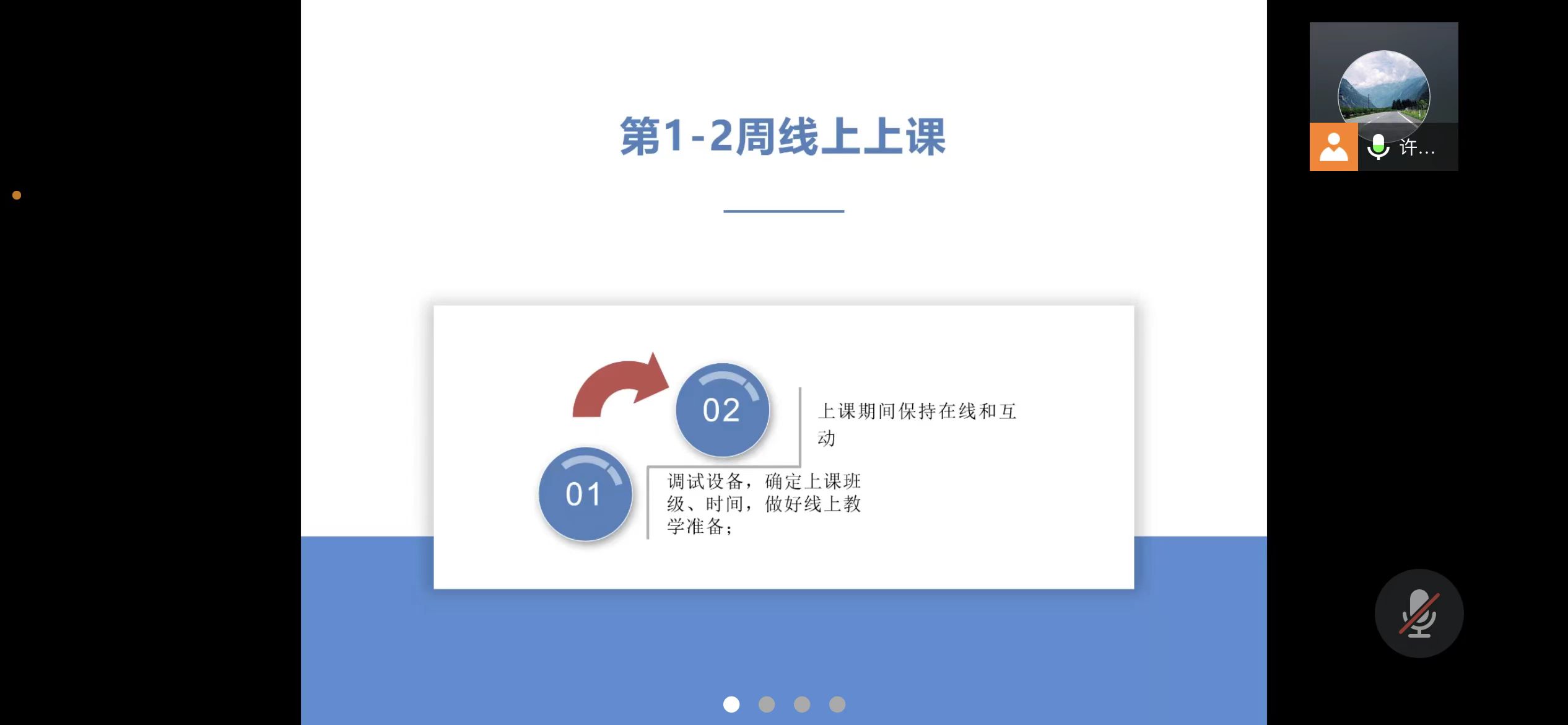The image size is (1568, 725).
Task: Open the speaker's video tile
Action: [x=1383, y=95]
